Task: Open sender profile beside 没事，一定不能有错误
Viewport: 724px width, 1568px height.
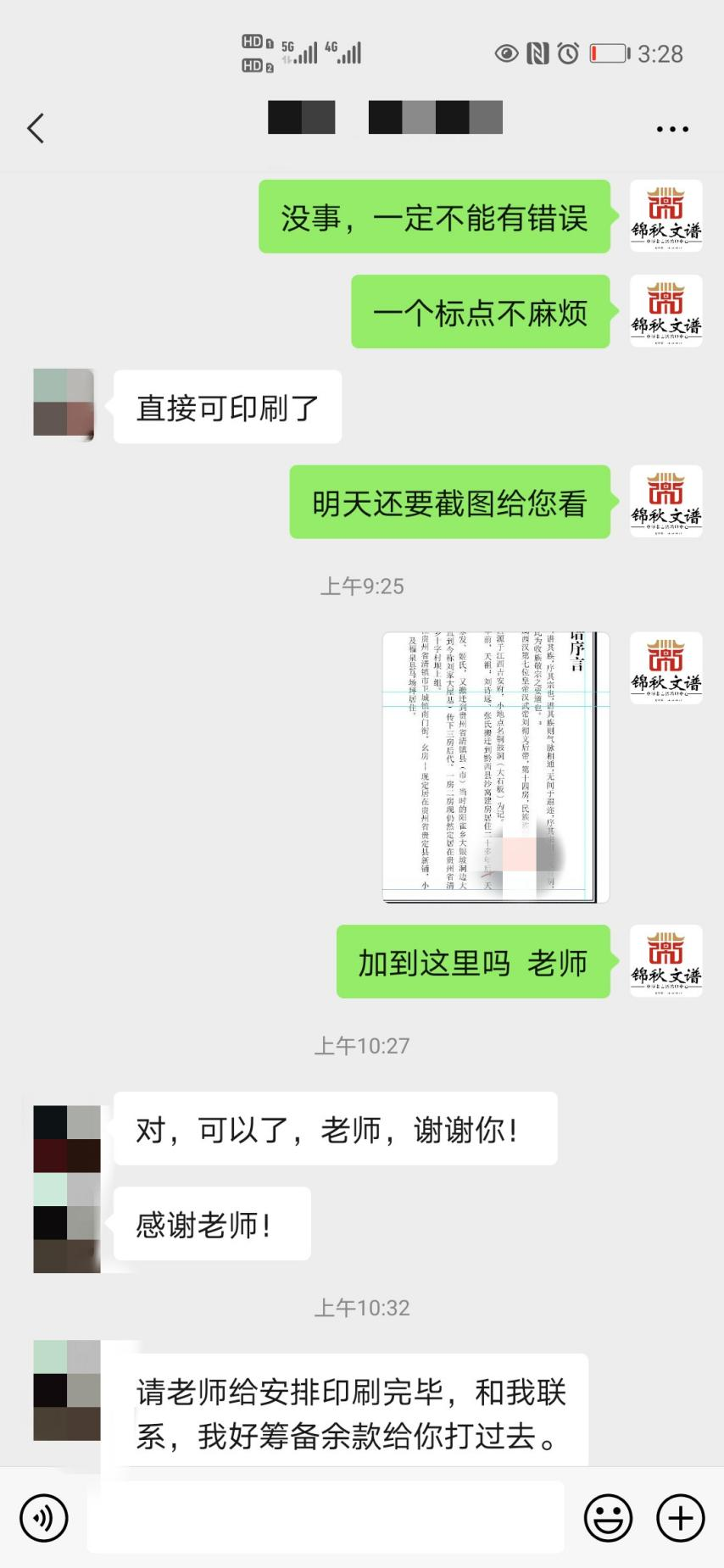Action: click(x=666, y=216)
